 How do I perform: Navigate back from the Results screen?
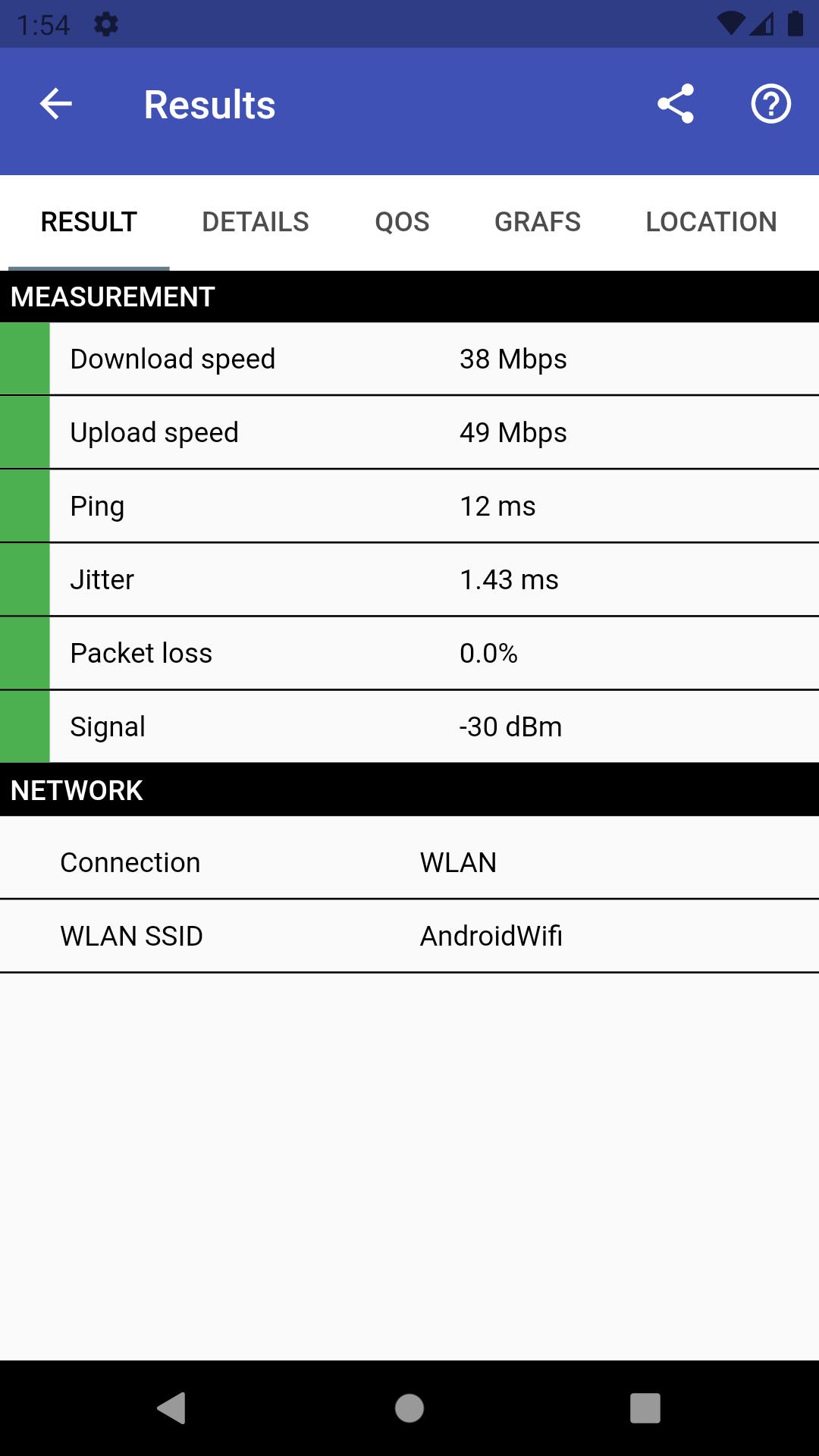tap(55, 104)
